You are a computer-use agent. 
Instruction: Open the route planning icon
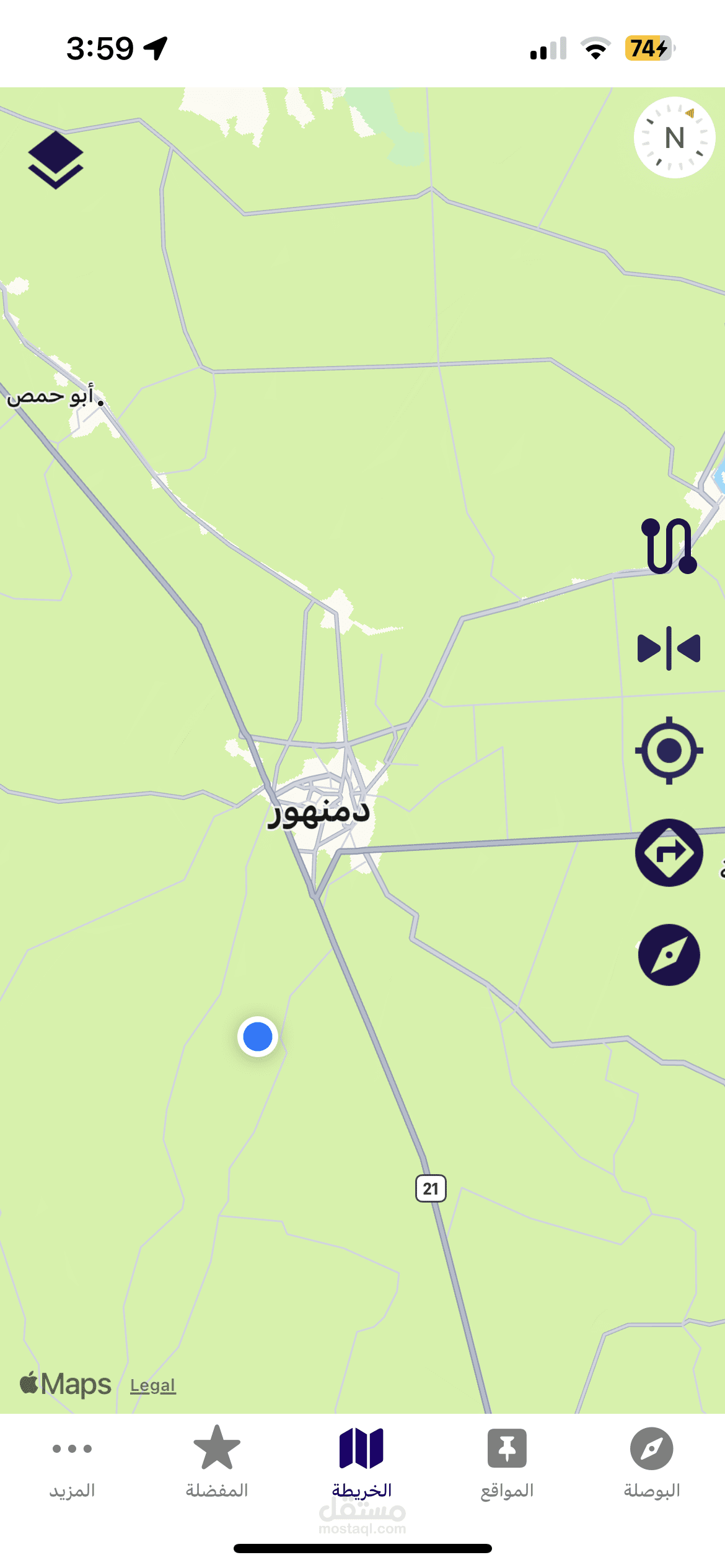click(669, 546)
